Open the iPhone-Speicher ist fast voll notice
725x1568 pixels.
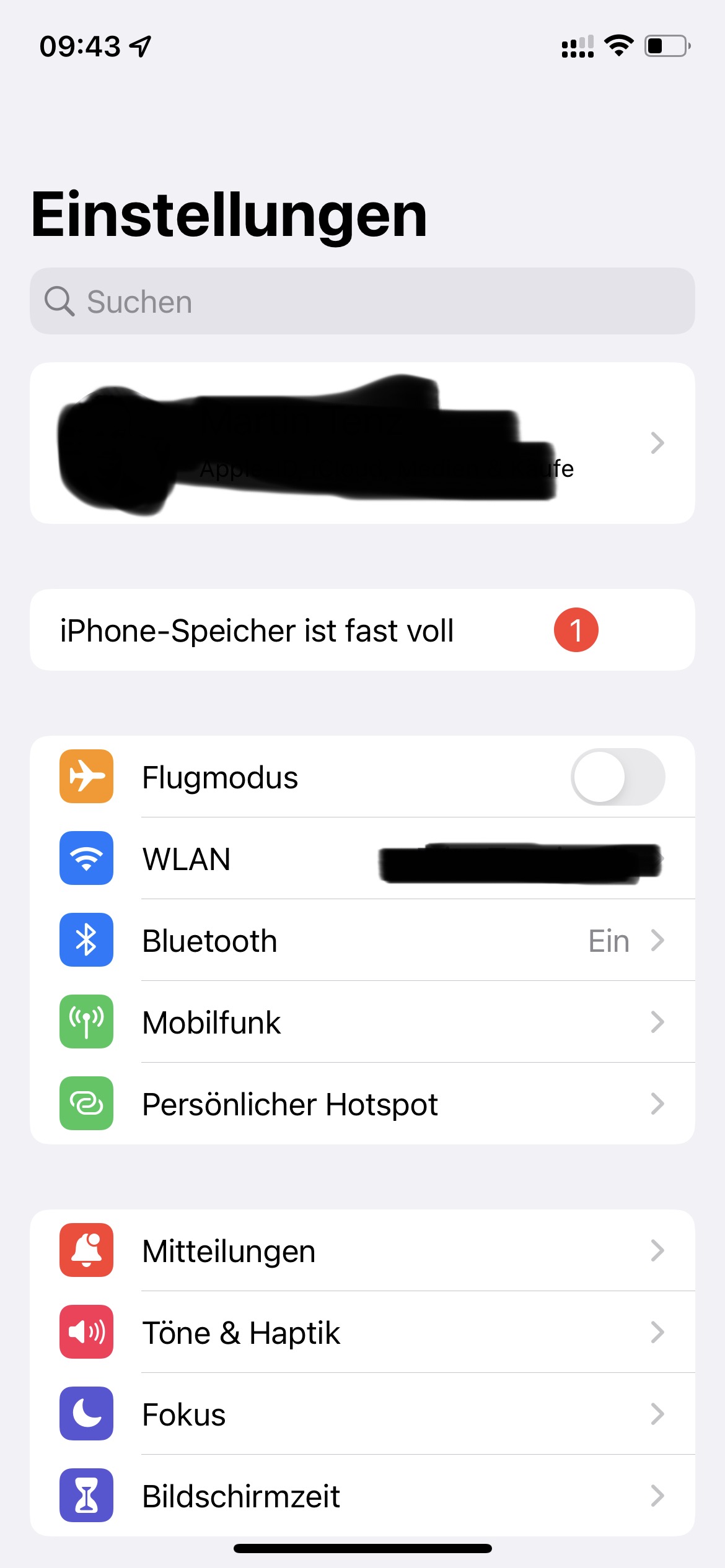[x=362, y=630]
